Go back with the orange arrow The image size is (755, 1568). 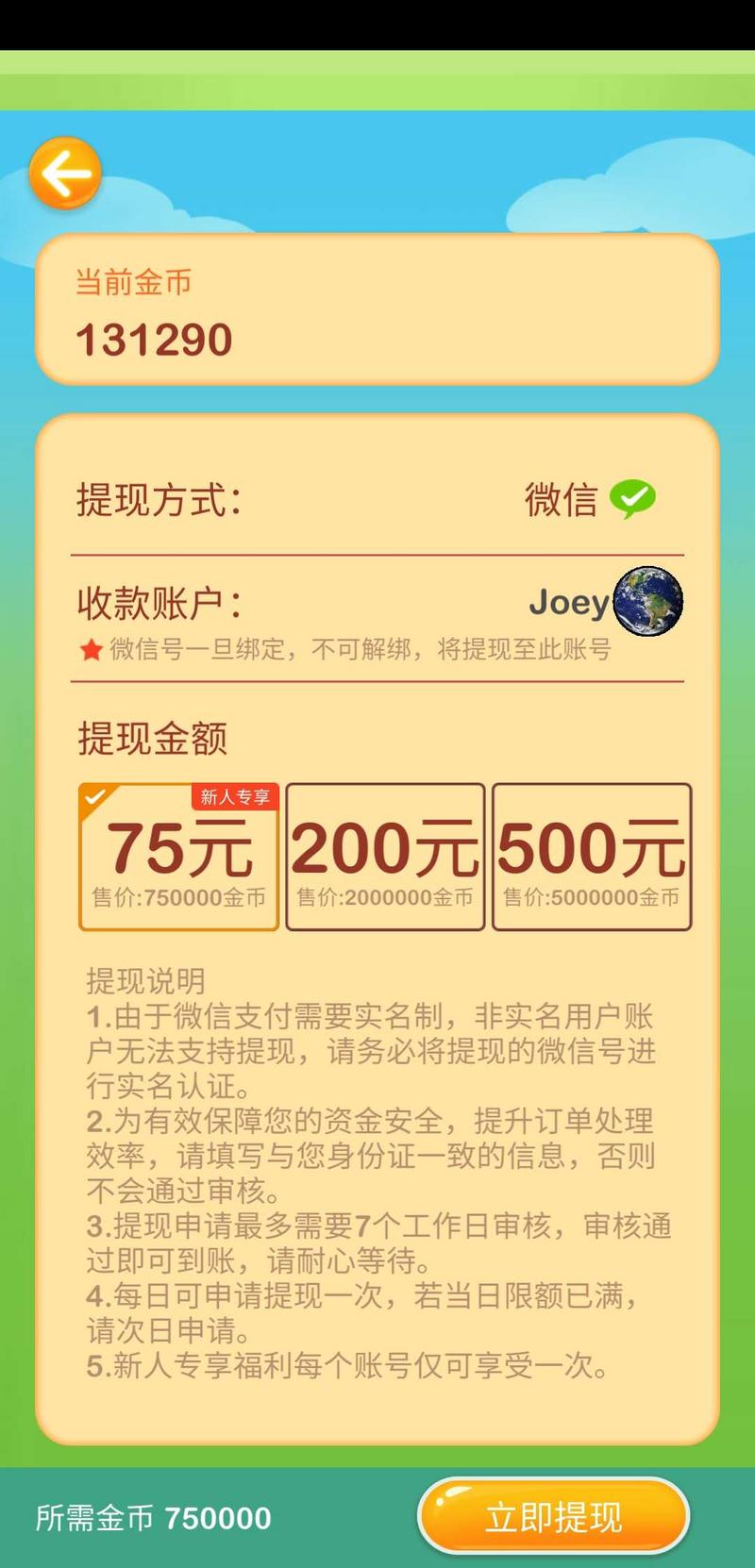tap(64, 173)
